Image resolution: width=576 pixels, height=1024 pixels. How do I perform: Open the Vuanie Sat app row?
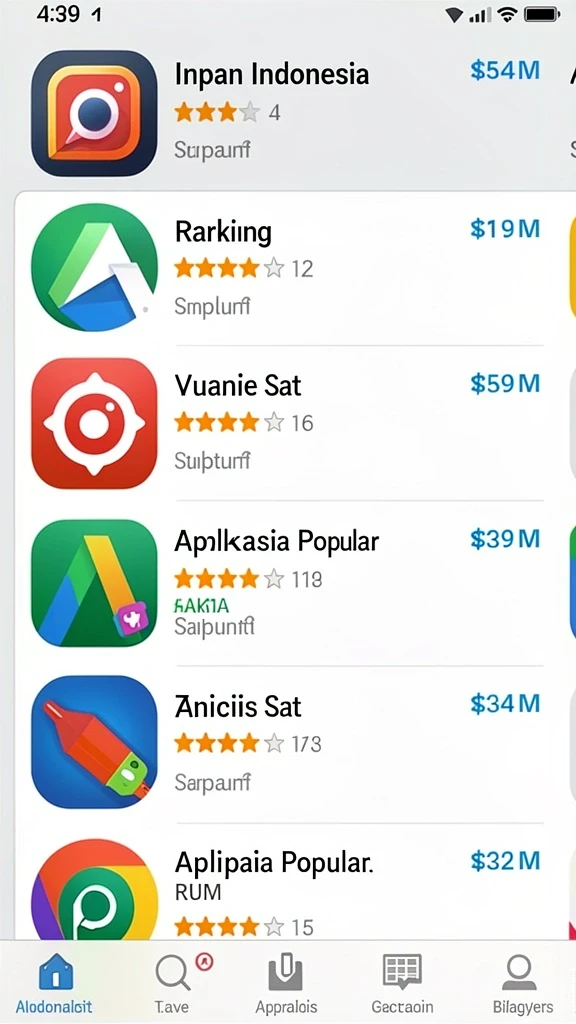[287, 423]
